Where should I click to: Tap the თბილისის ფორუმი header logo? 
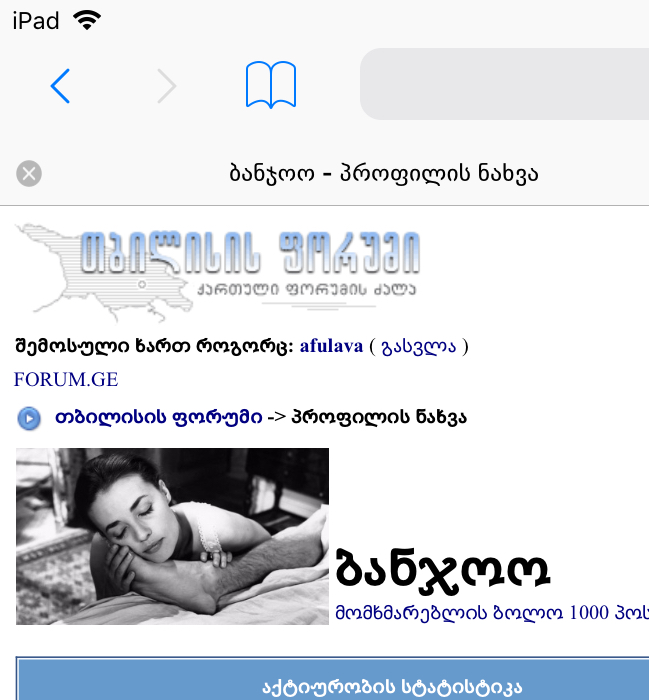(218, 266)
